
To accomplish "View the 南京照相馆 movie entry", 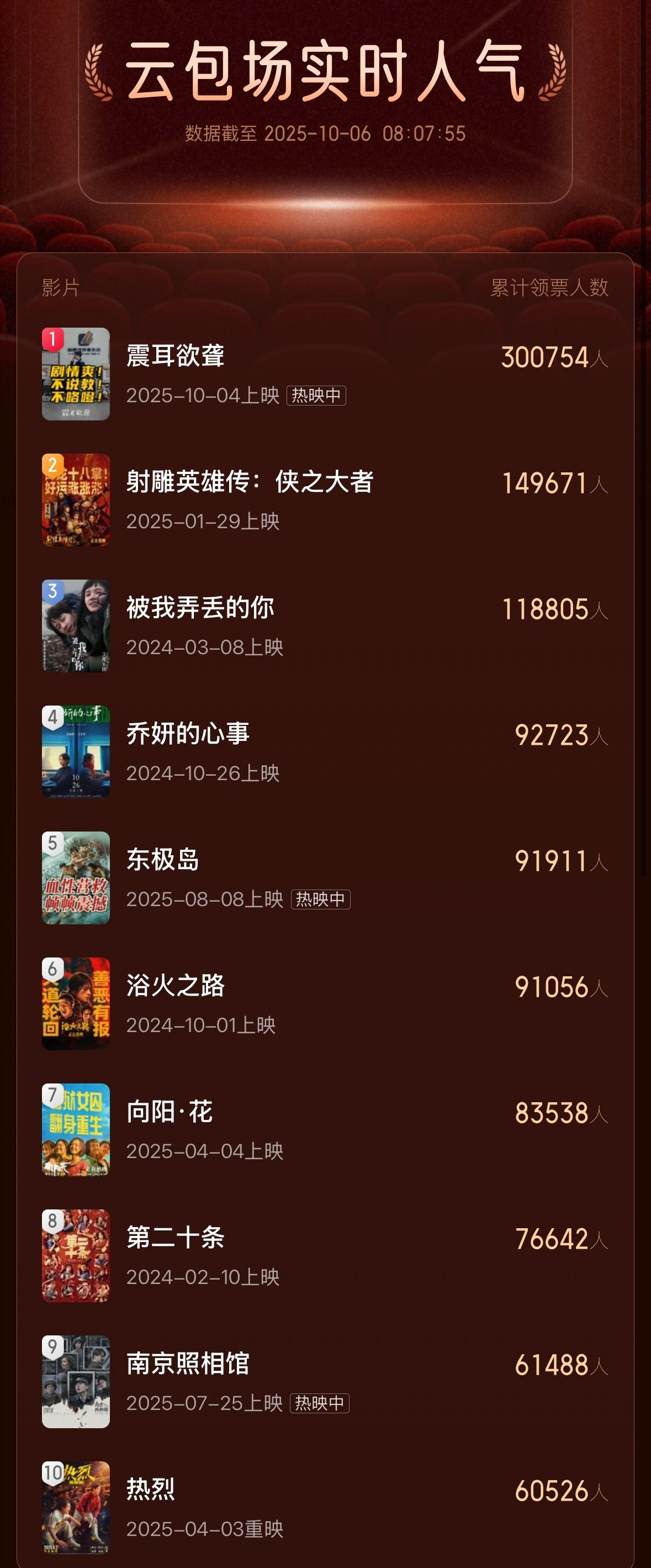I will (x=188, y=1364).
